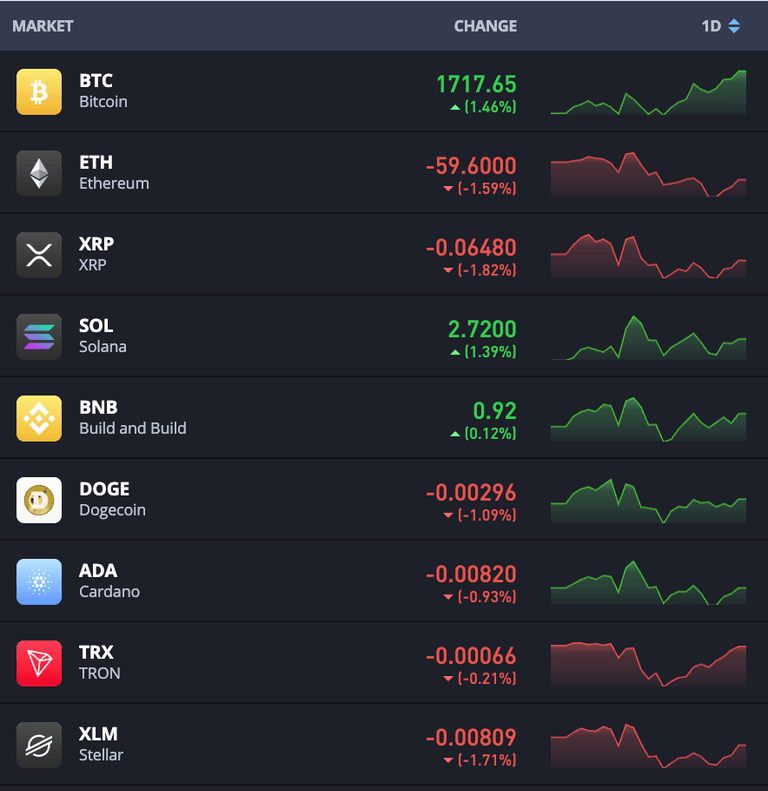Open the 1D timeframe dropdown
The image size is (768, 791).
[x=721, y=26]
